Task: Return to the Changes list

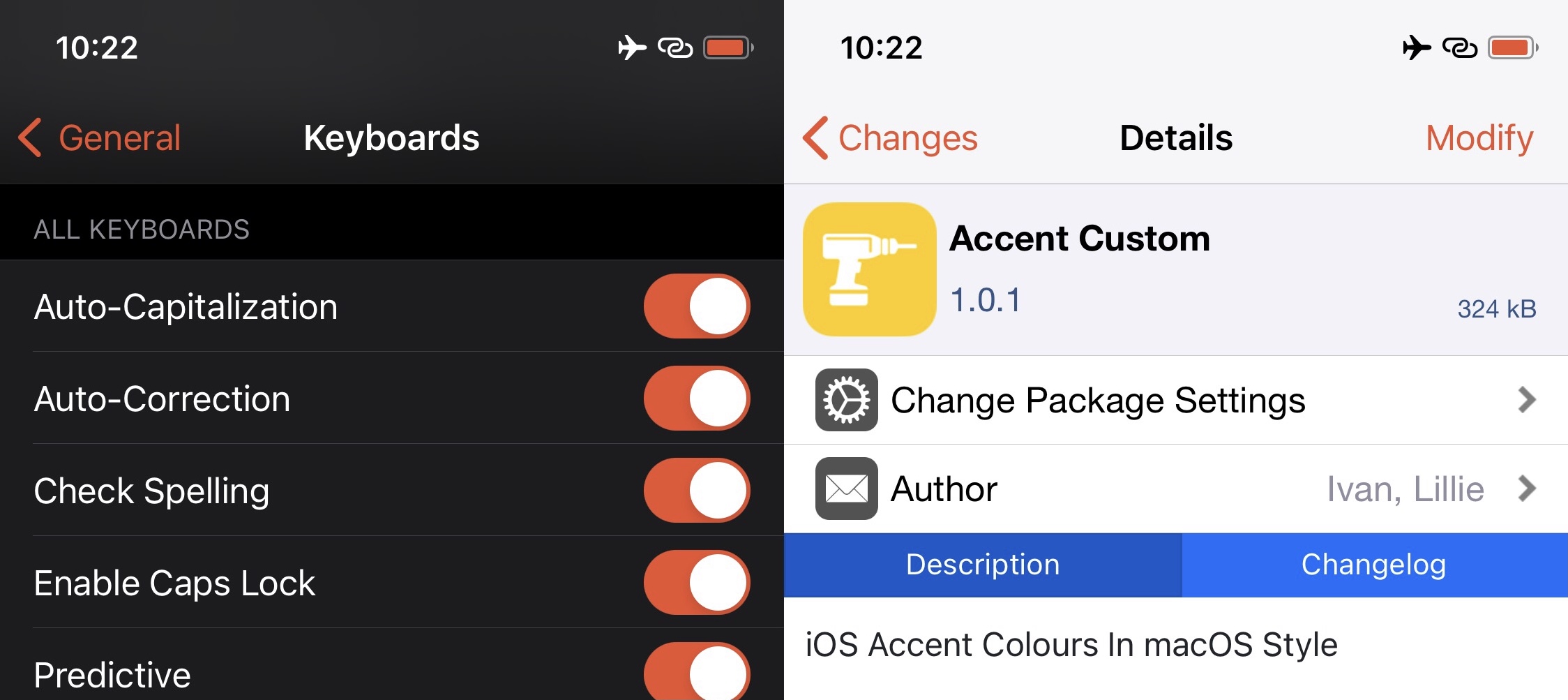Action: pos(891,137)
